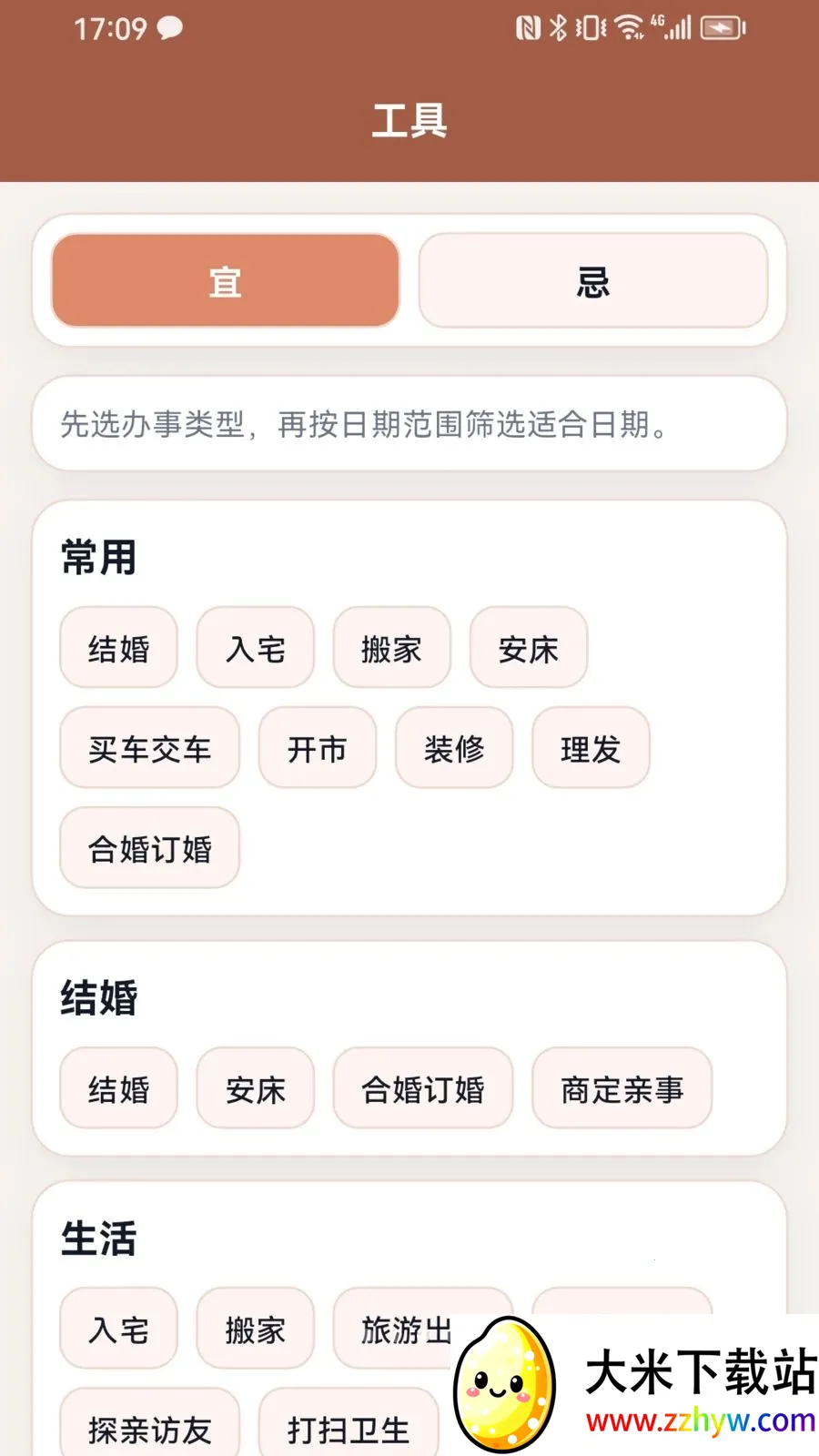
Task: Switch to the 忌 tab
Action: (593, 280)
